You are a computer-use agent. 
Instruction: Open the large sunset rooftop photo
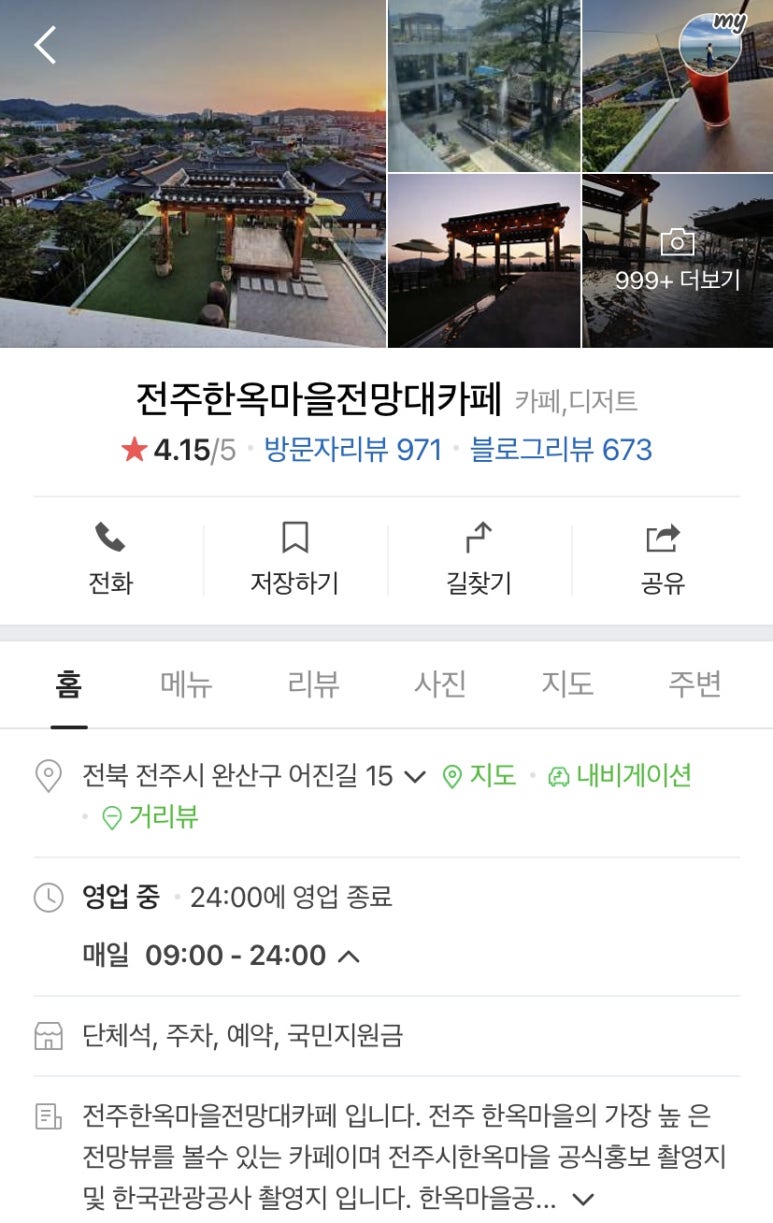193,173
